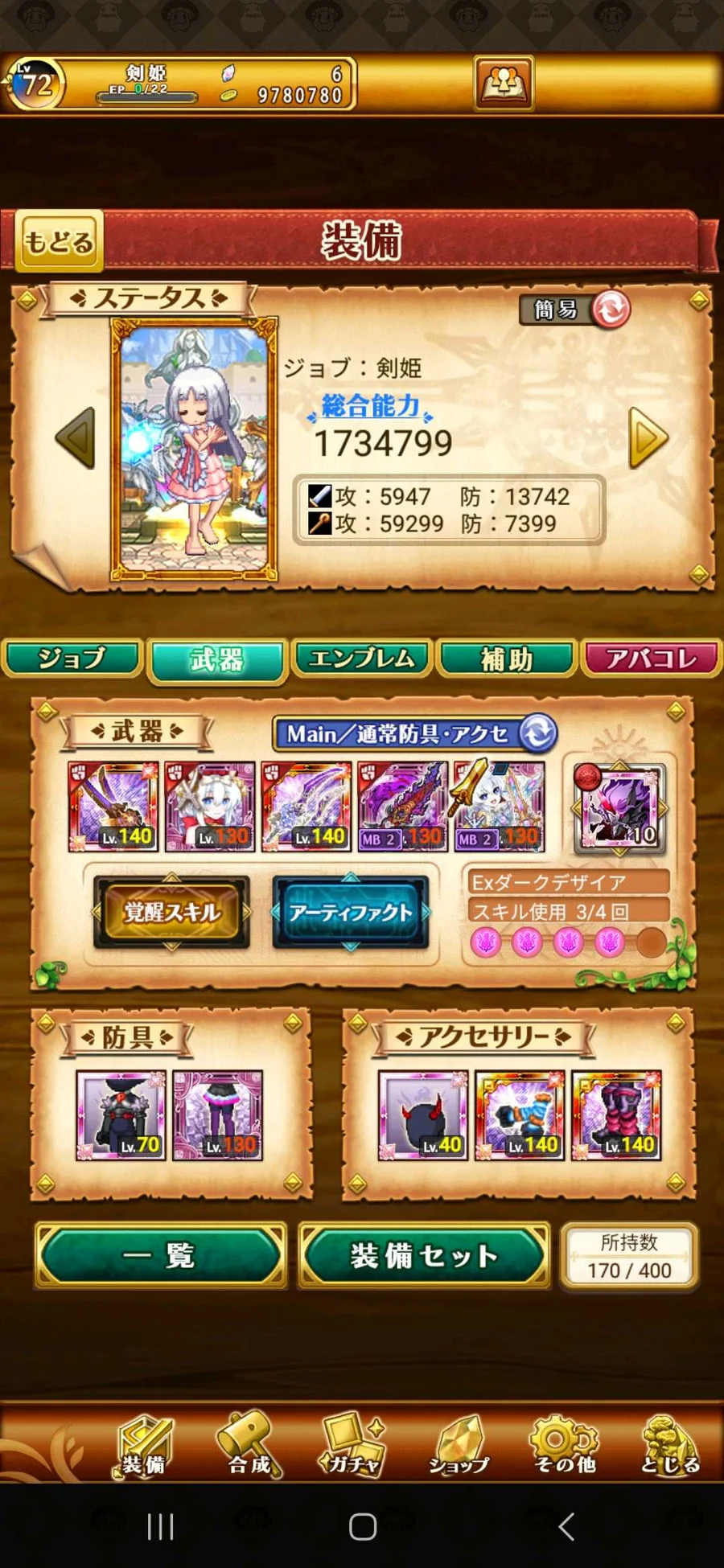The width and height of the screenshot is (724, 1568).
Task: Open the guide book icon
Action: click(x=504, y=83)
